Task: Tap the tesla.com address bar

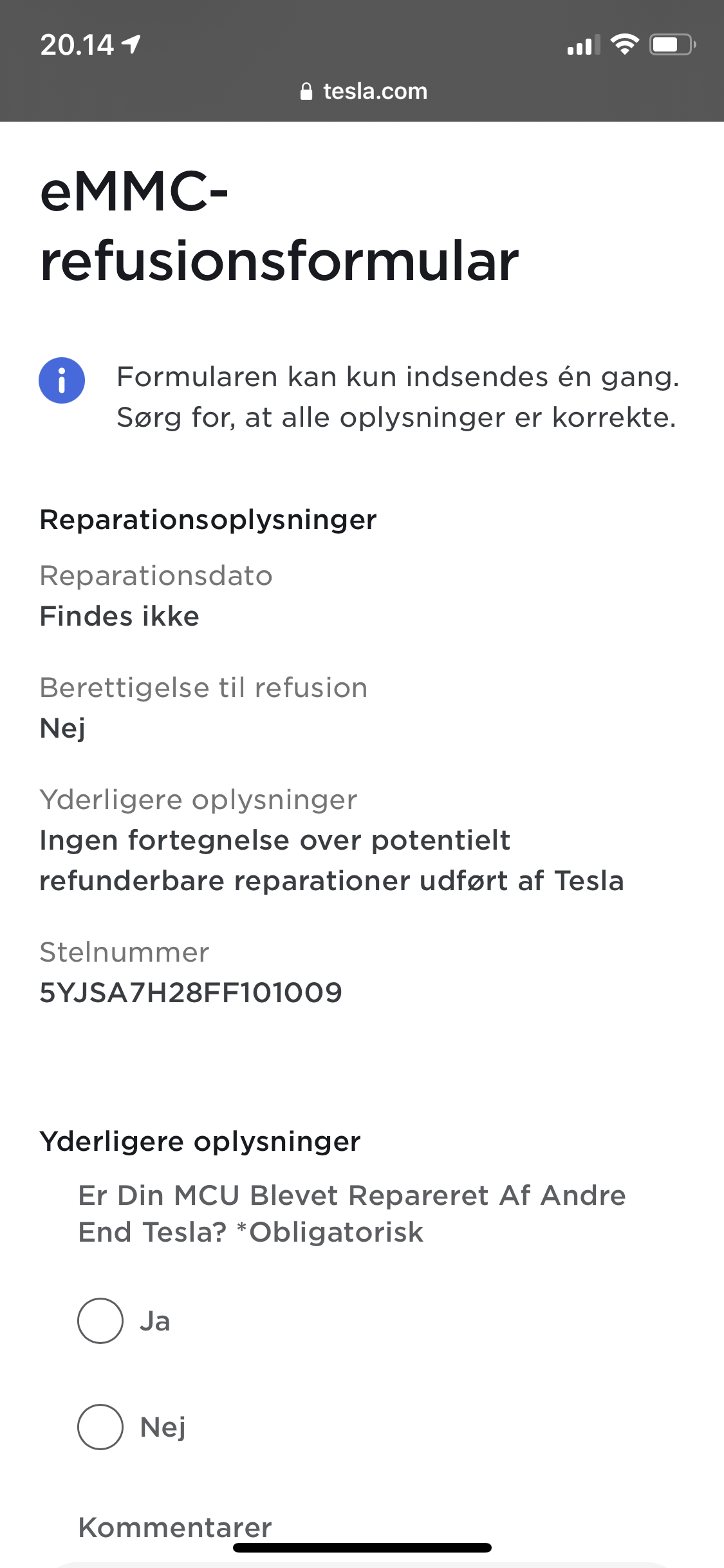Action: pos(363,91)
